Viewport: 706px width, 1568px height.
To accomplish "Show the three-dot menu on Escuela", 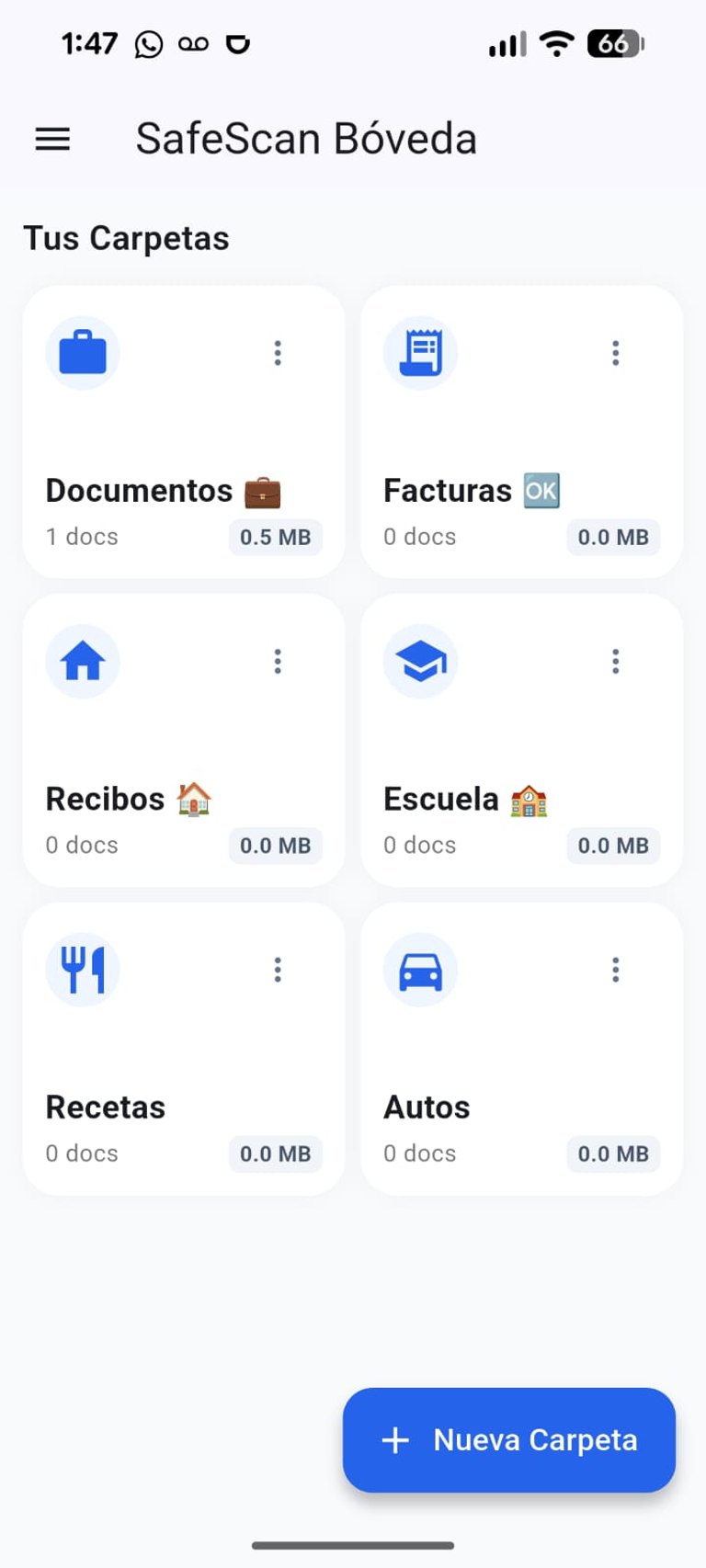I will pyautogui.click(x=616, y=662).
